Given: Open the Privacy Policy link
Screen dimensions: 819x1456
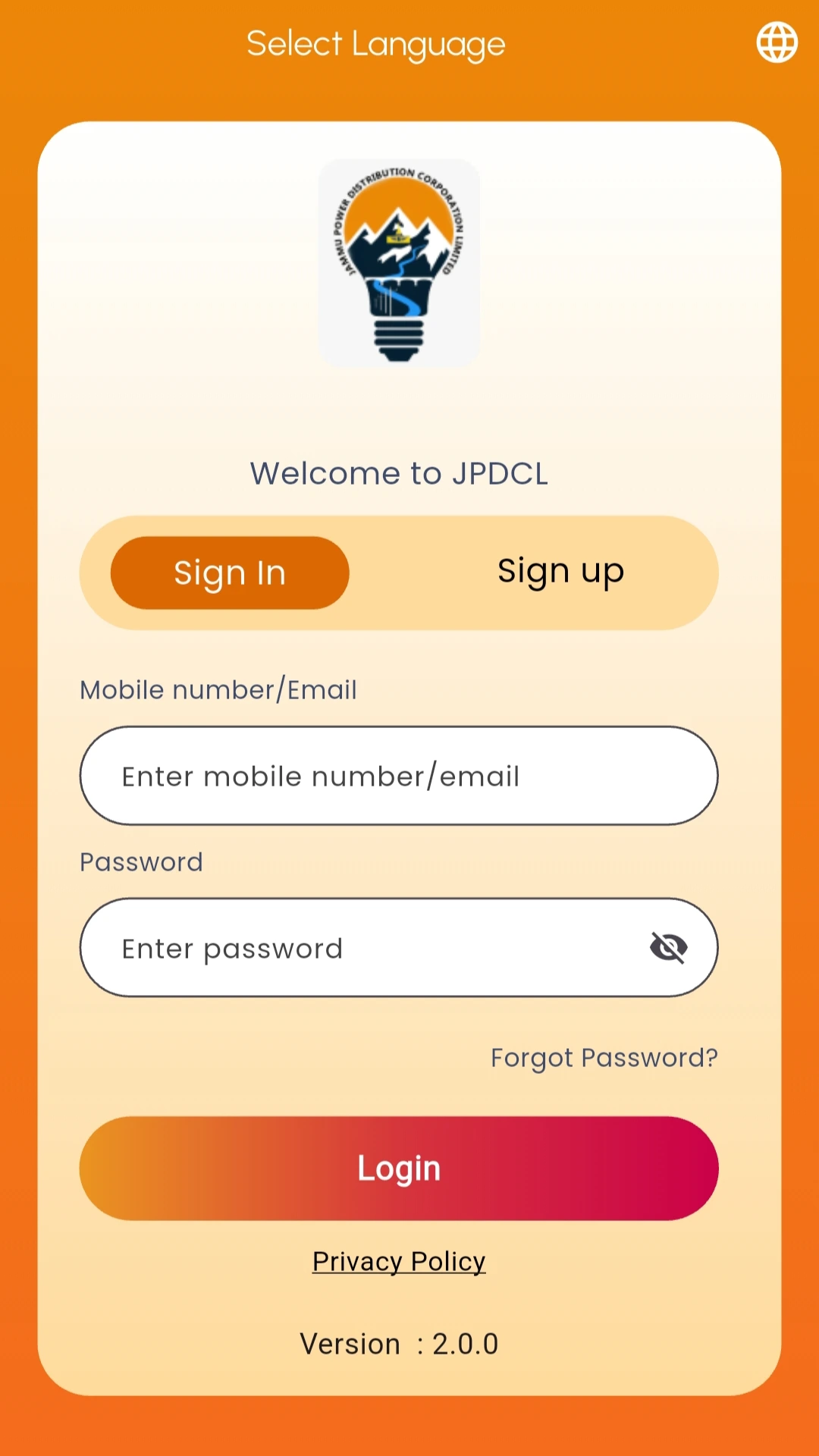Looking at the screenshot, I should (399, 1260).
